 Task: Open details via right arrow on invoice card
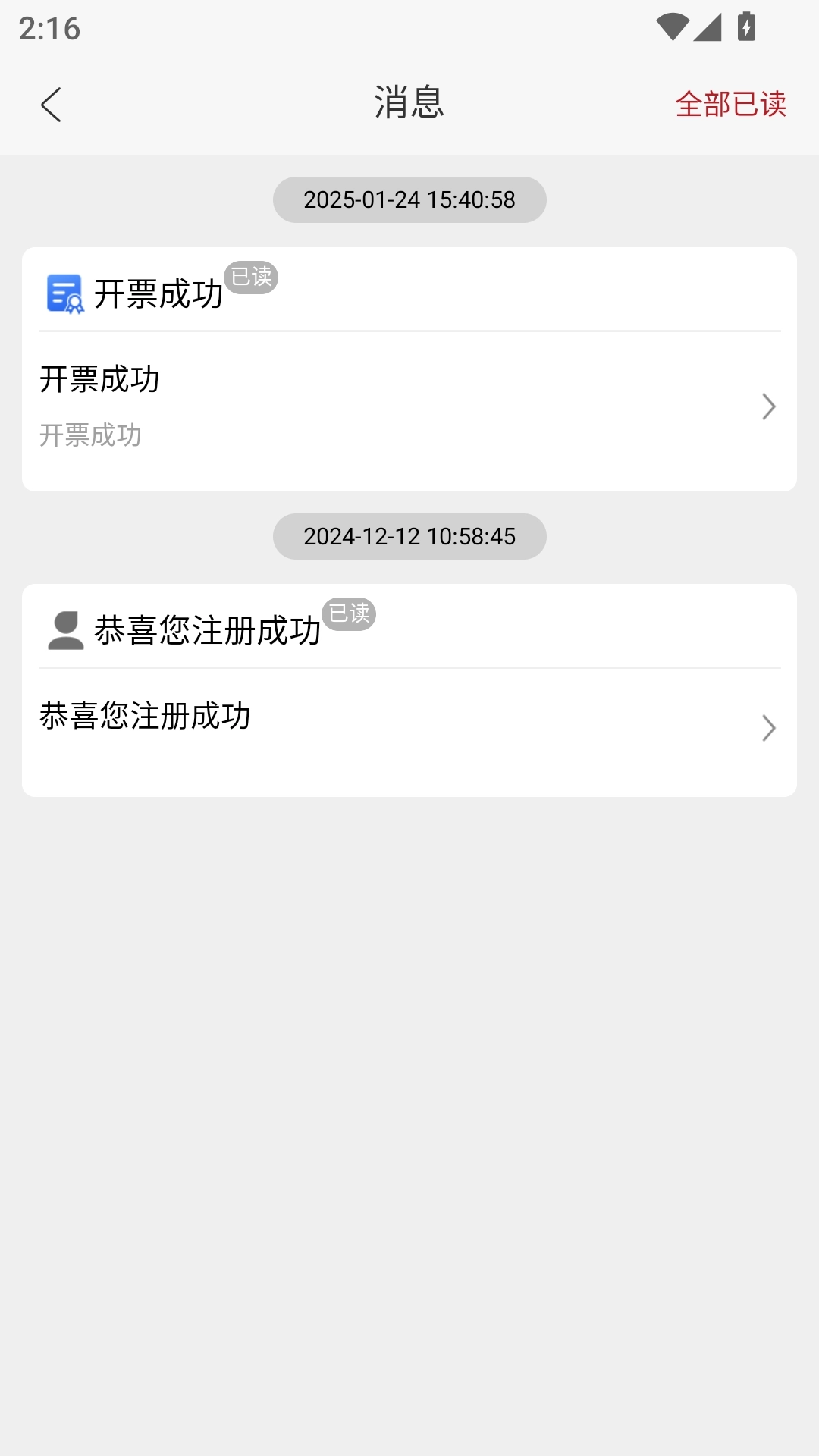pos(768,407)
